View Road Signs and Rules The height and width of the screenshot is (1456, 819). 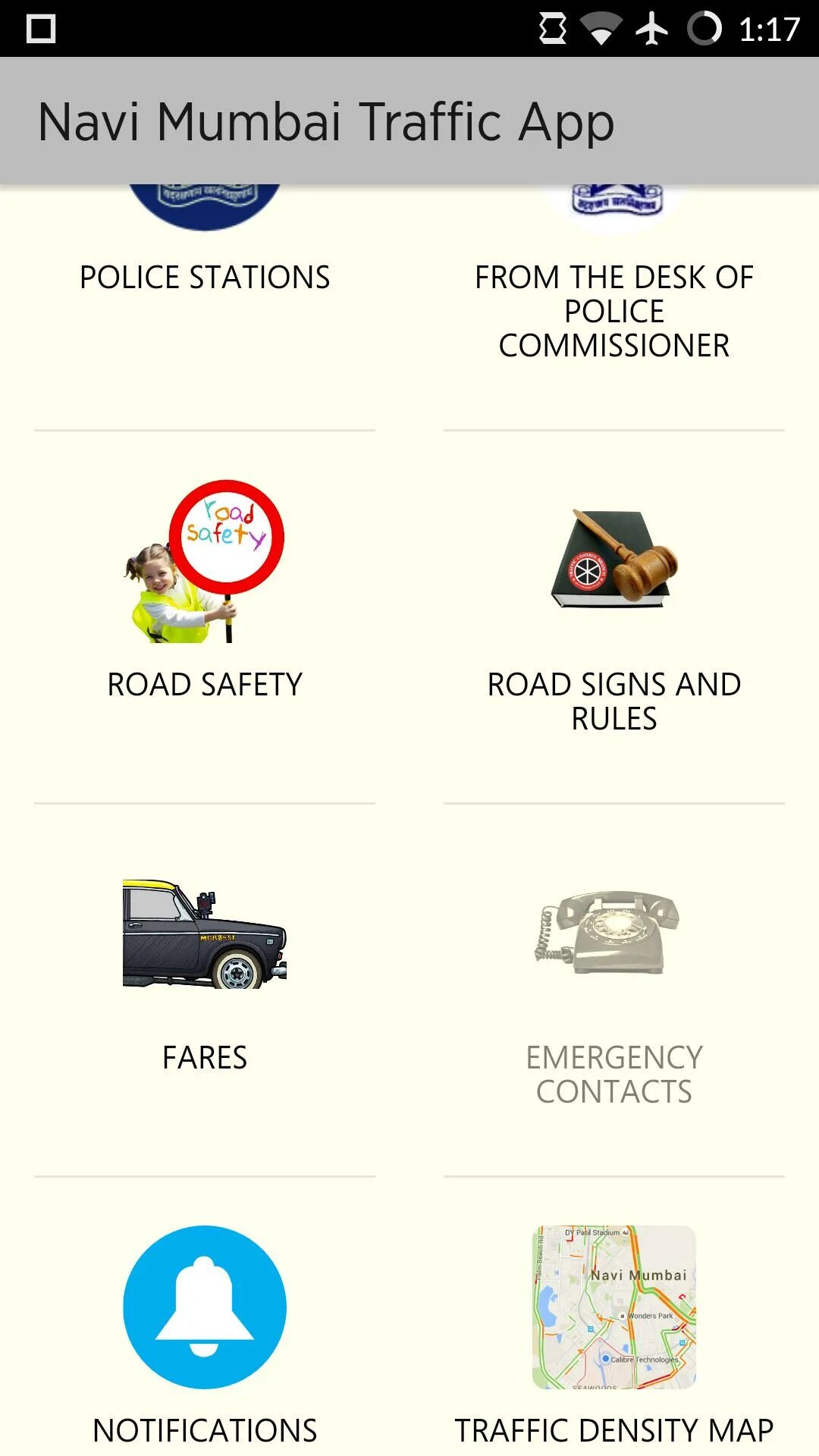pyautogui.click(x=614, y=607)
